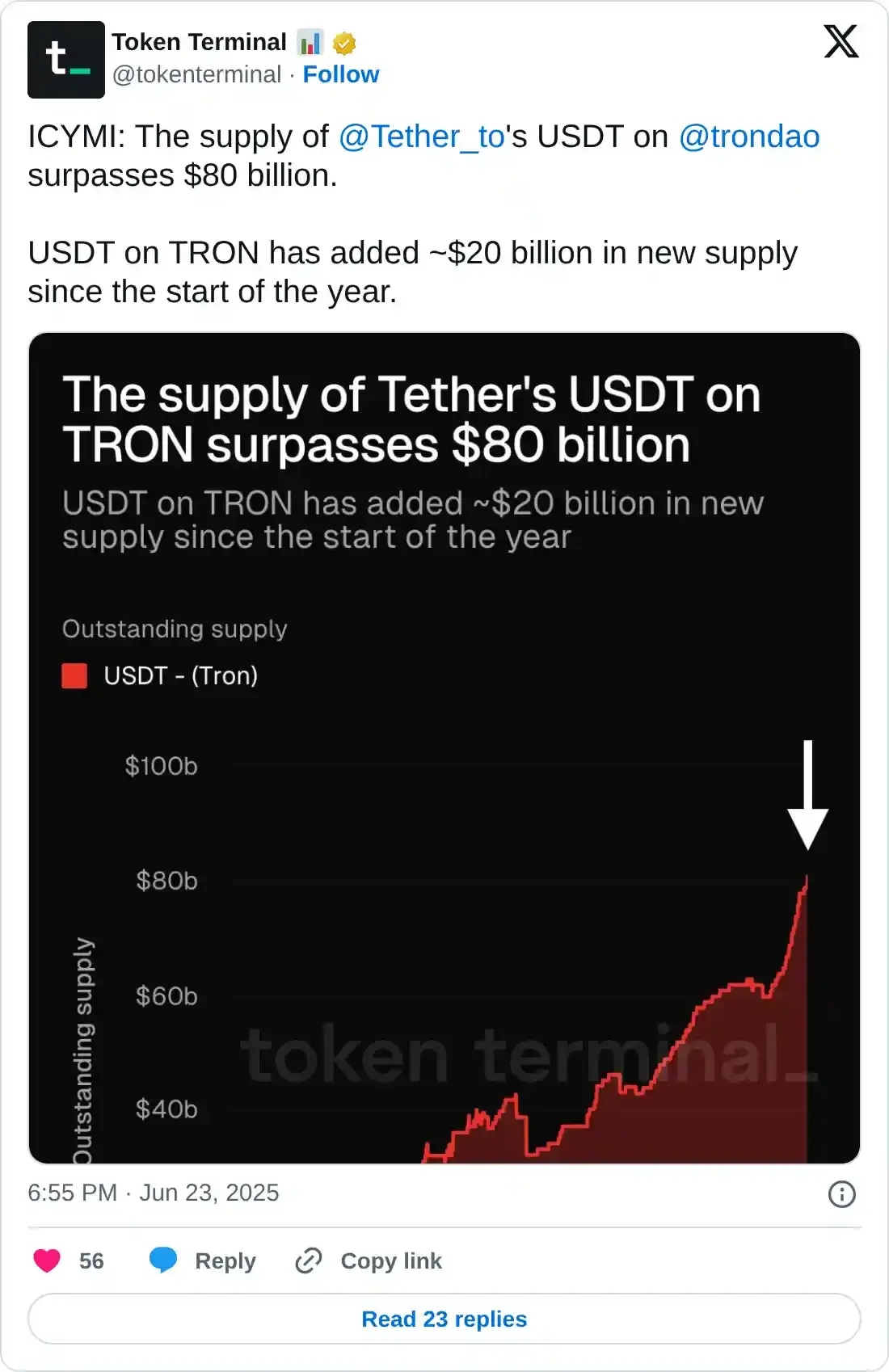Click the chain icon next to Copy link

point(311,1260)
